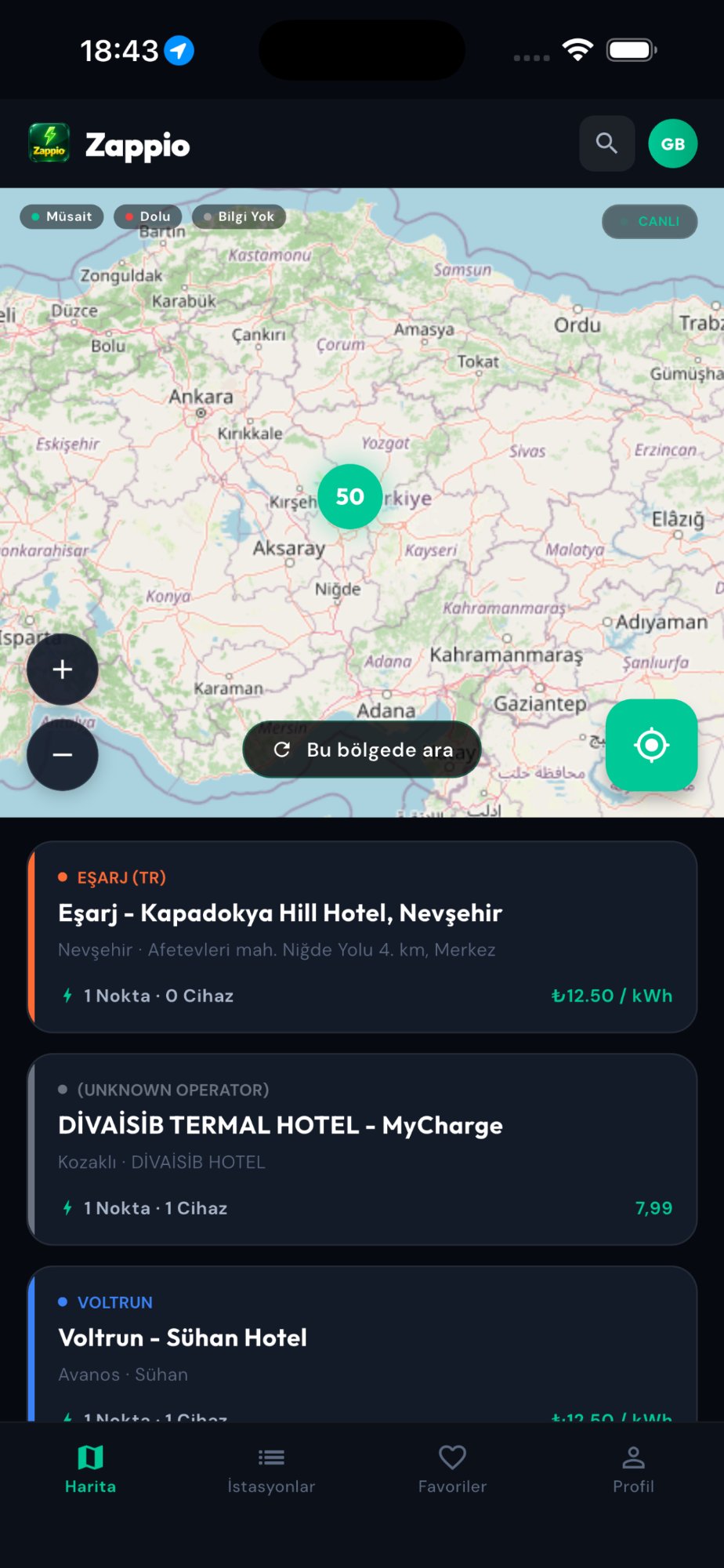Open Eşarj - Kapadokya Hill Hotel station card
The height and width of the screenshot is (1568, 724).
(362, 937)
